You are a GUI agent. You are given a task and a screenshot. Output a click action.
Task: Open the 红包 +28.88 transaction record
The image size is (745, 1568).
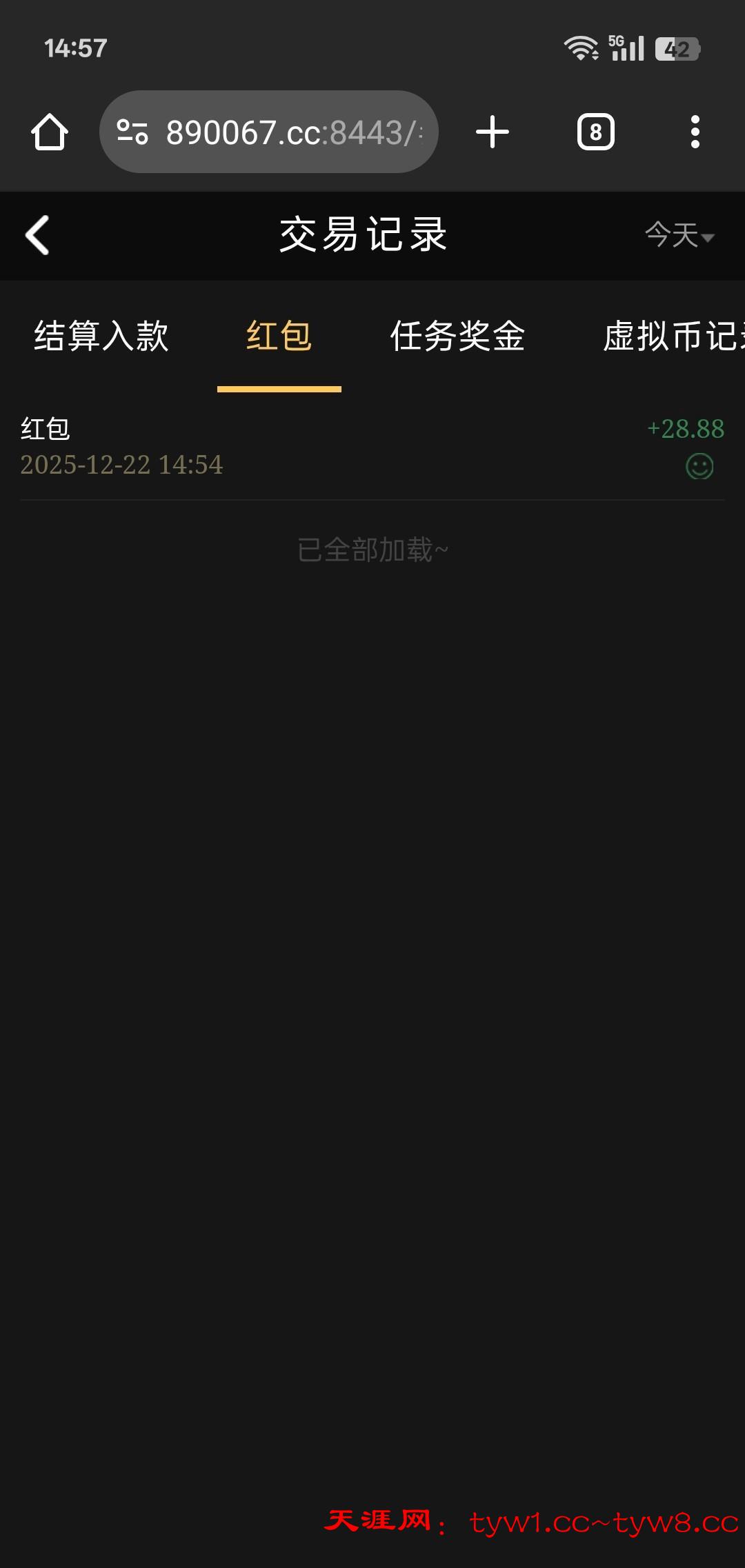click(x=372, y=447)
